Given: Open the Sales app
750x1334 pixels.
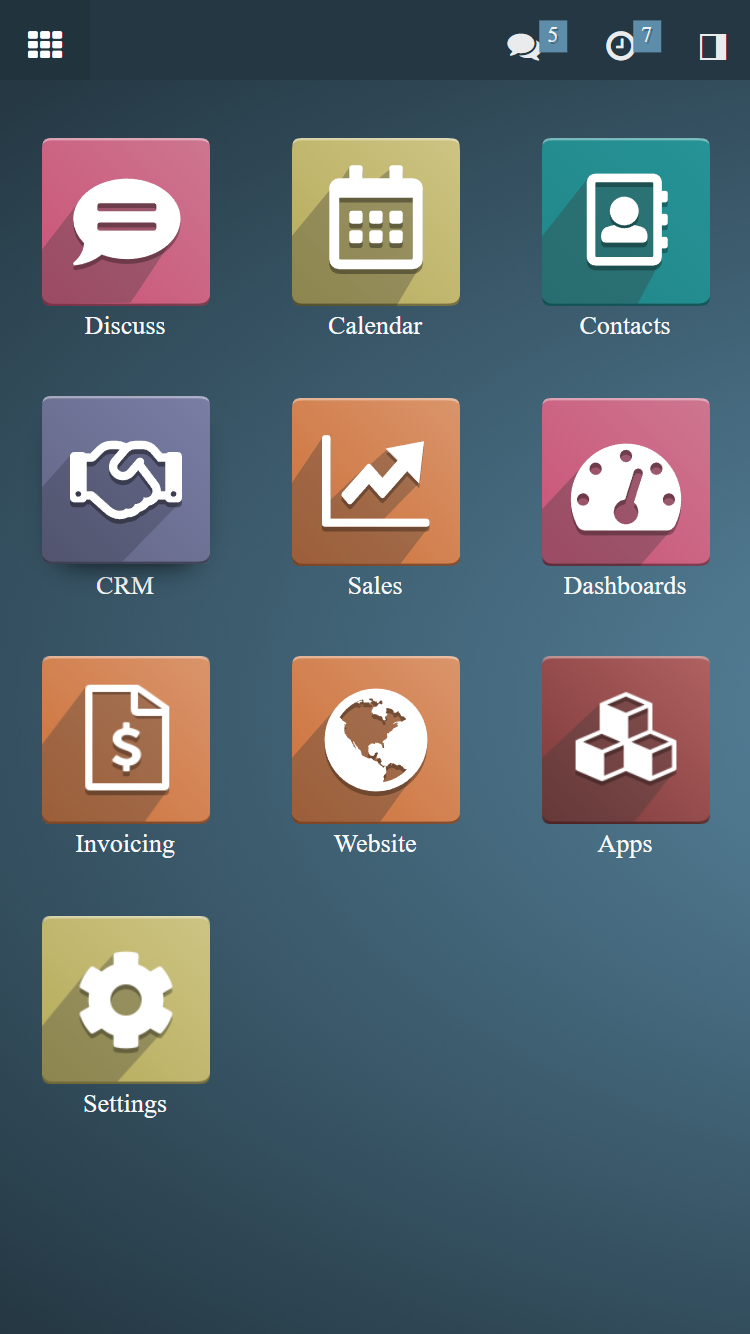Looking at the screenshot, I should 376,481.
